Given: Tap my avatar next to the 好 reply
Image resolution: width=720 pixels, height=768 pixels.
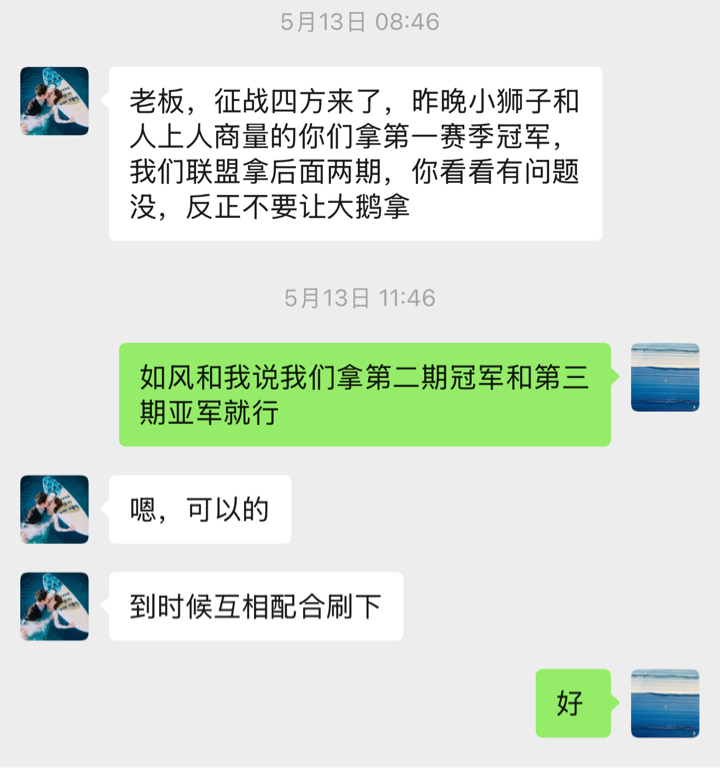Looking at the screenshot, I should click(x=665, y=703).
